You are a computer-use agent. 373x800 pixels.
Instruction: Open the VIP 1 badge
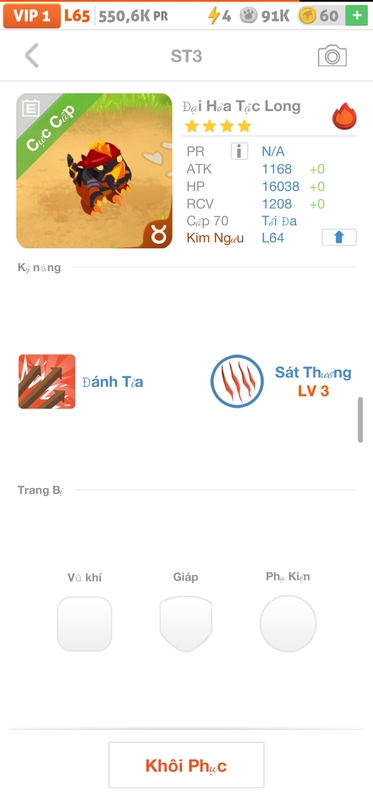click(32, 16)
